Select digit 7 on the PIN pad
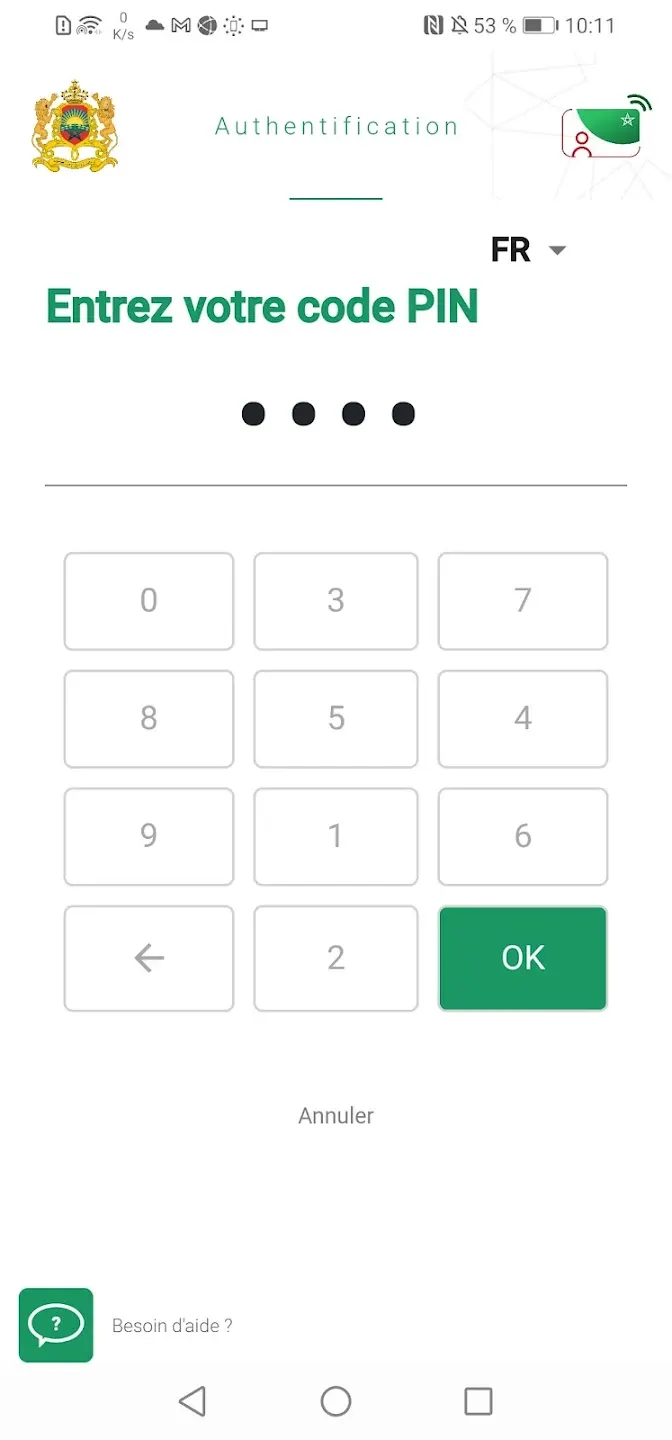 (x=523, y=601)
